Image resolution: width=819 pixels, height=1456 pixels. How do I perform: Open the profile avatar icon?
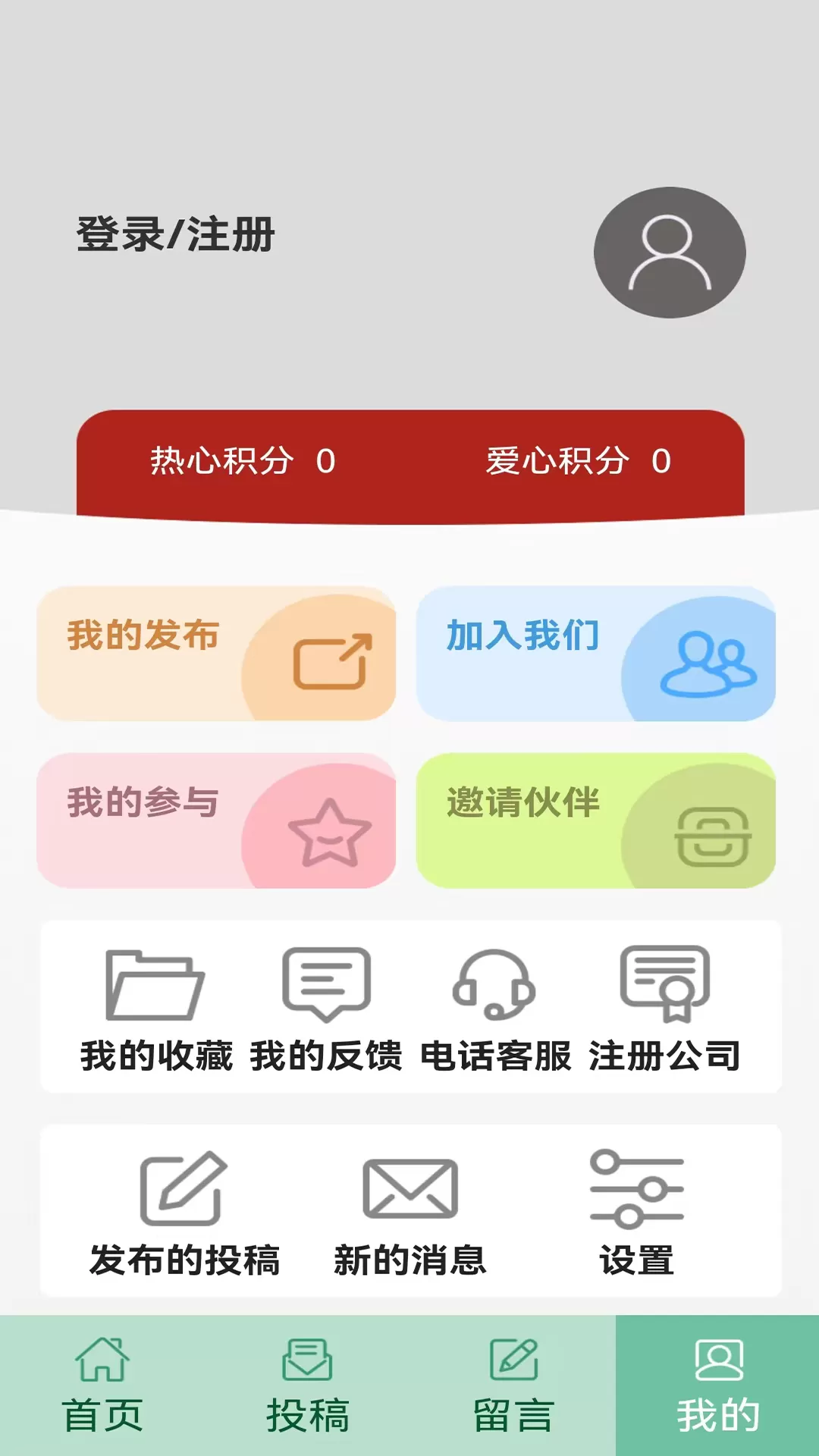pos(670,253)
